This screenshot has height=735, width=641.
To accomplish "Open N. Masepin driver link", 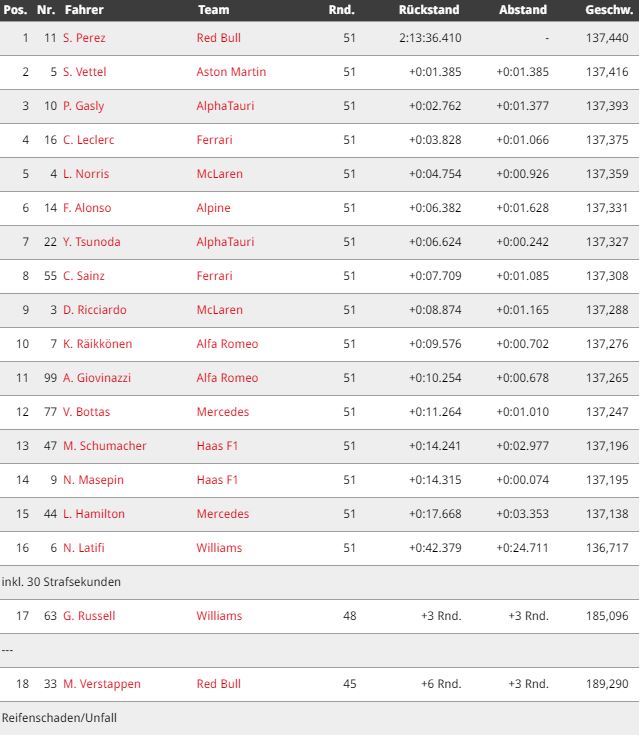I will [94, 480].
